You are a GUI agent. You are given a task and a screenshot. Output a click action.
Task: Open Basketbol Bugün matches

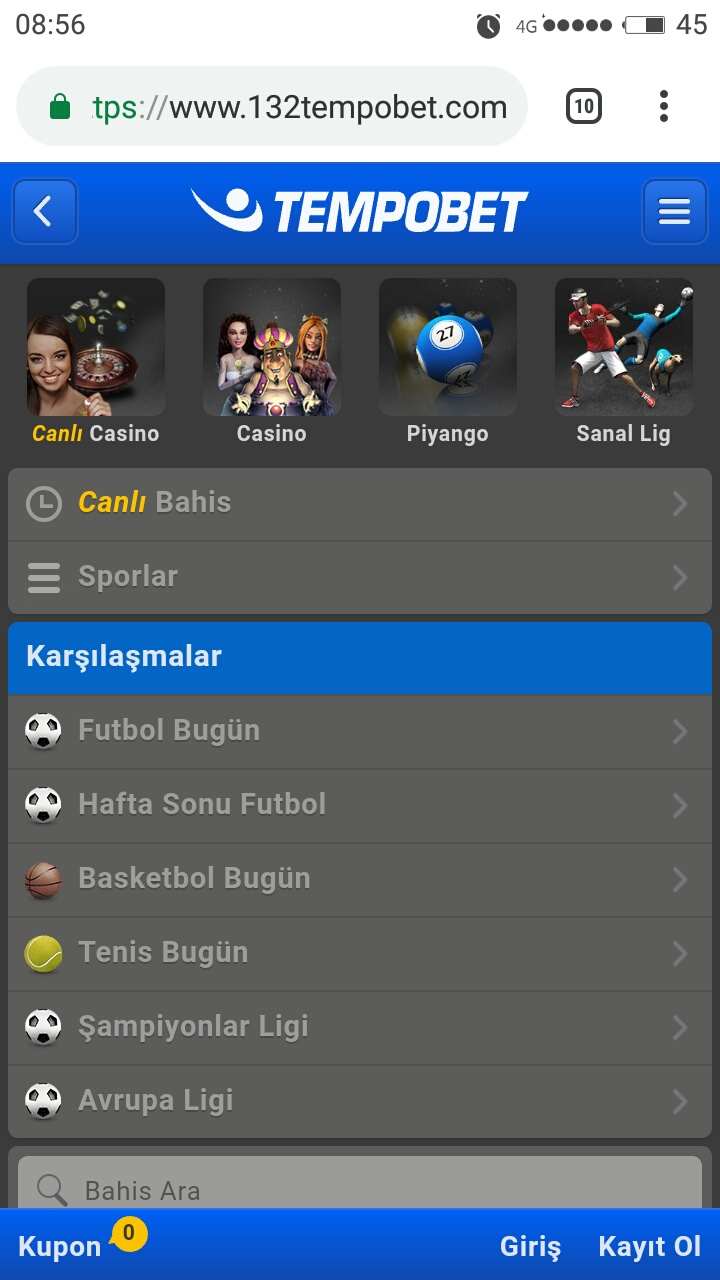click(358, 879)
